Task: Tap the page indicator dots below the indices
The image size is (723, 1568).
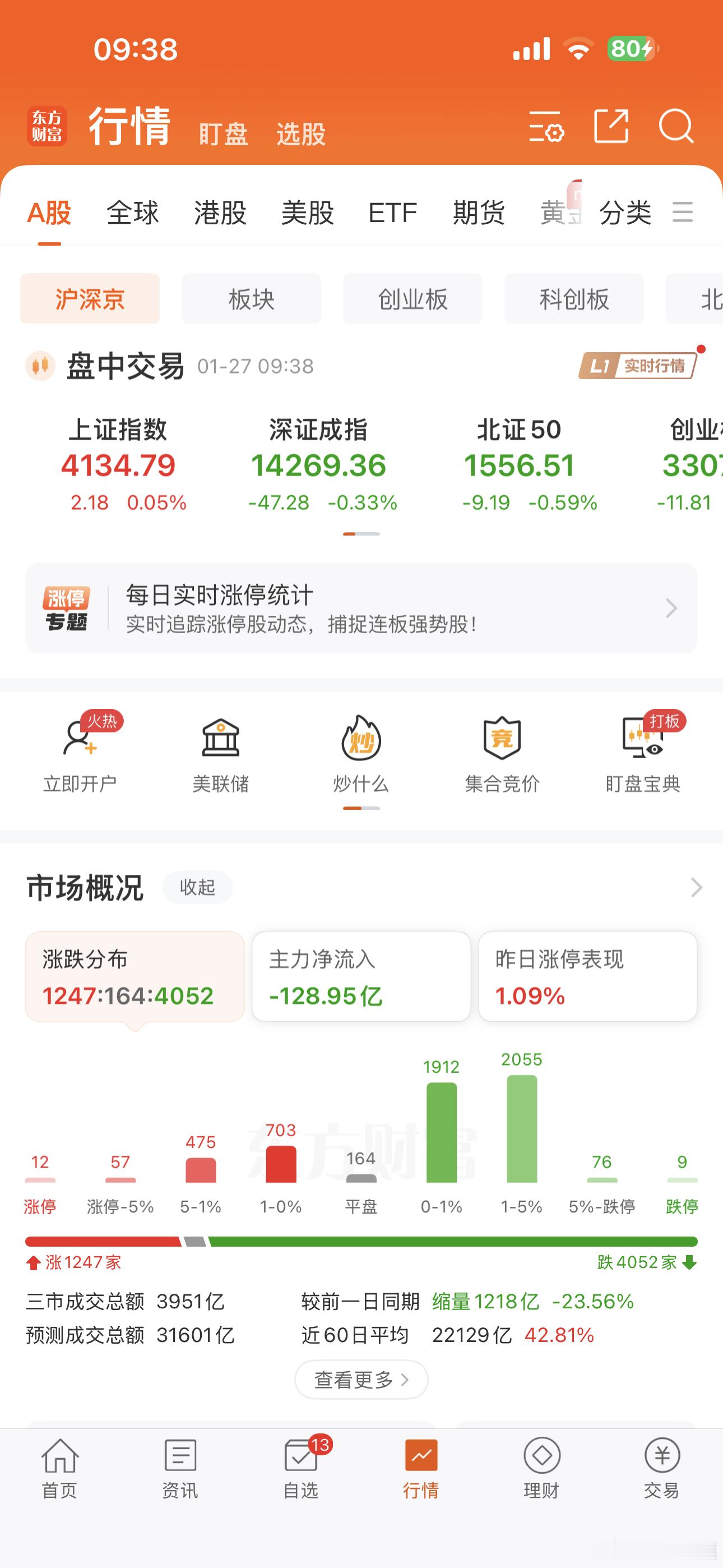Action: click(x=361, y=534)
